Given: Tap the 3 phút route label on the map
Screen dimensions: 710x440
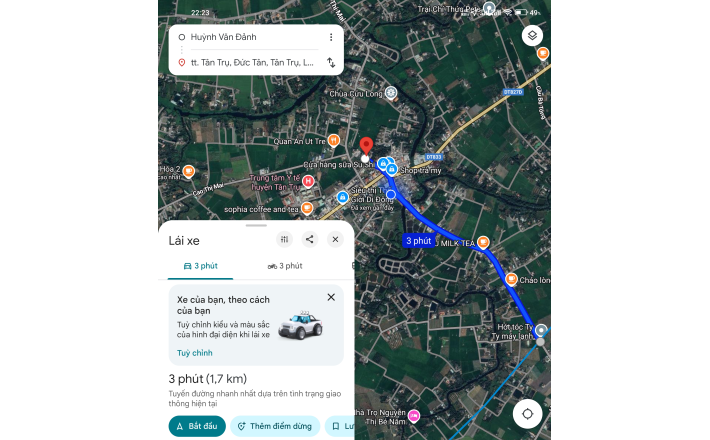Looking at the screenshot, I should (x=418, y=241).
